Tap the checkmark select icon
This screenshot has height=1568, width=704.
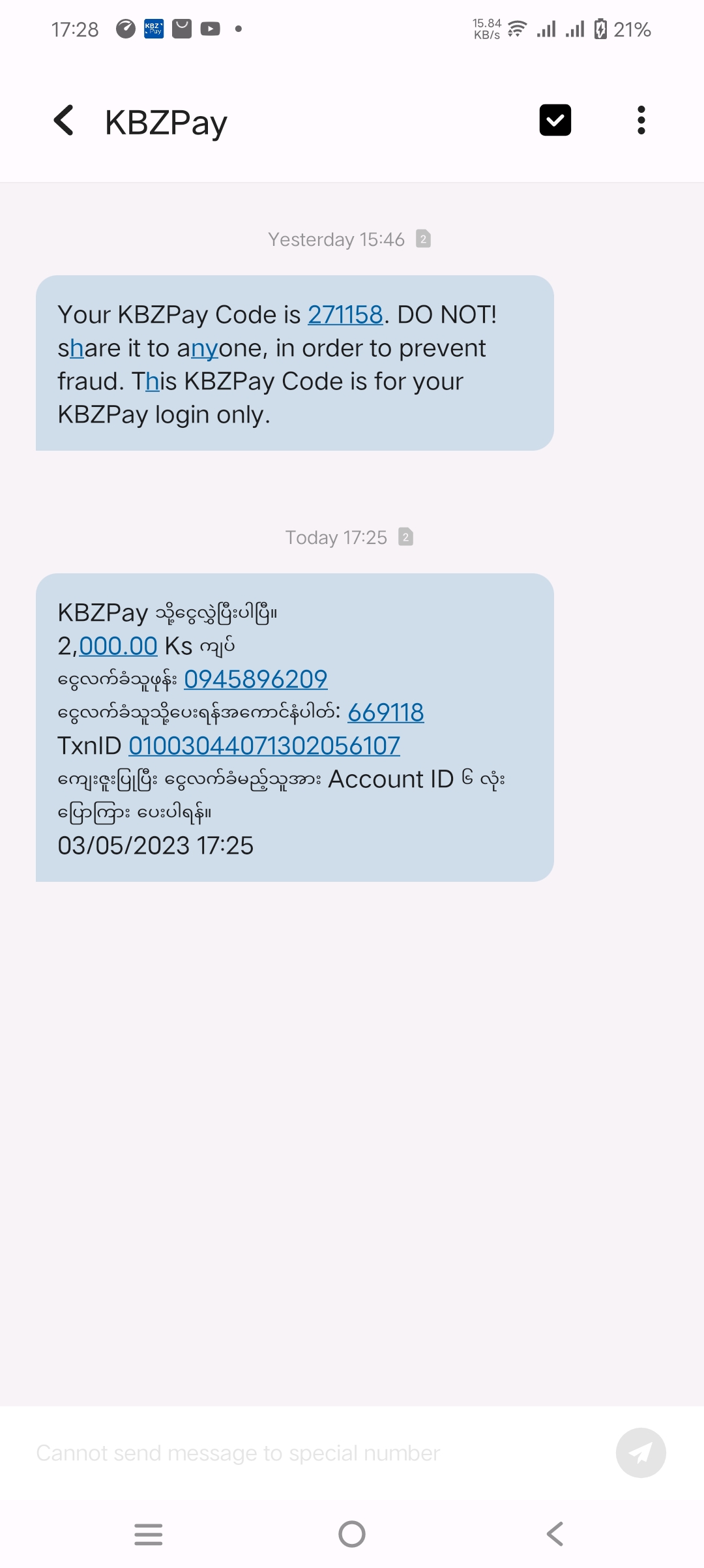pyautogui.click(x=555, y=121)
